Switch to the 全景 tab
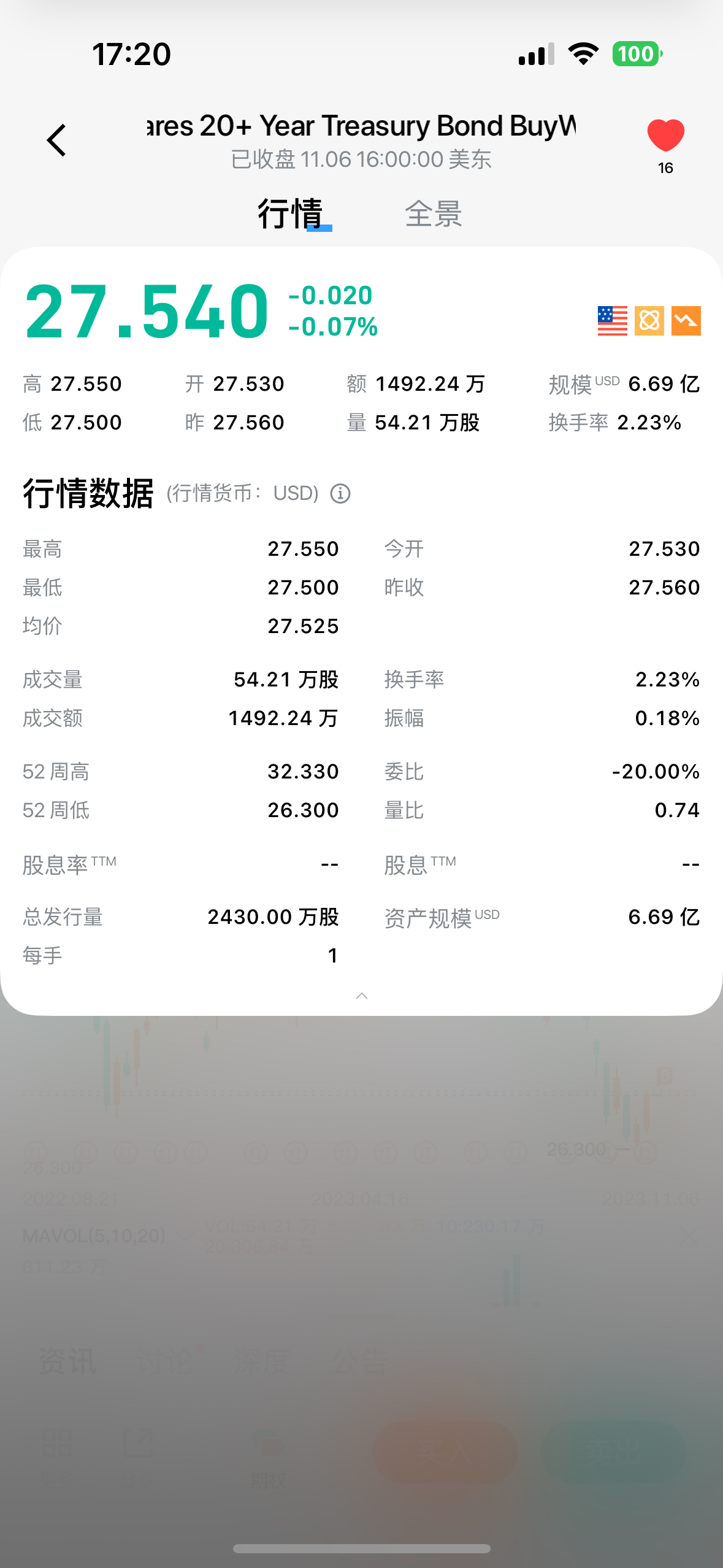This screenshot has height=1568, width=723. [434, 215]
